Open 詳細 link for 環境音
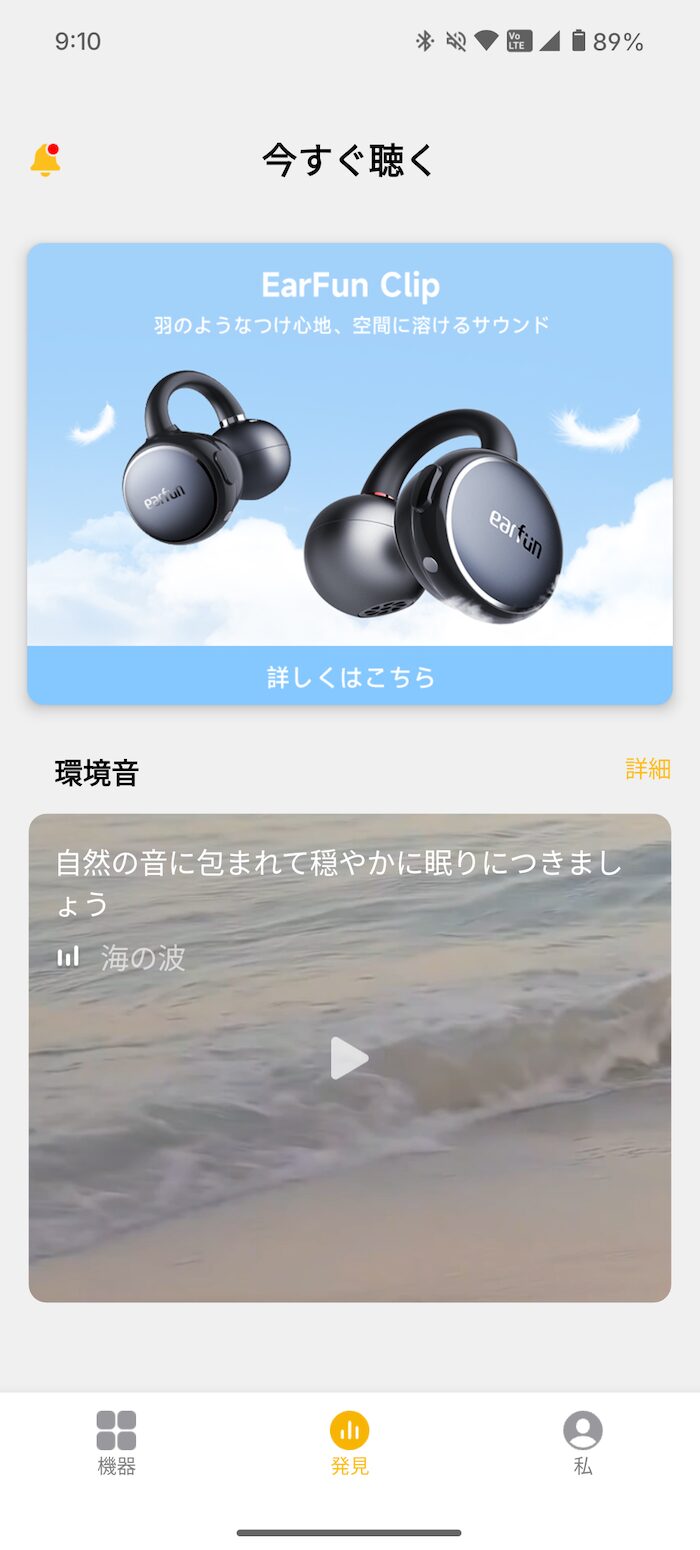Screen dimensions: 700x1550 [x=648, y=769]
